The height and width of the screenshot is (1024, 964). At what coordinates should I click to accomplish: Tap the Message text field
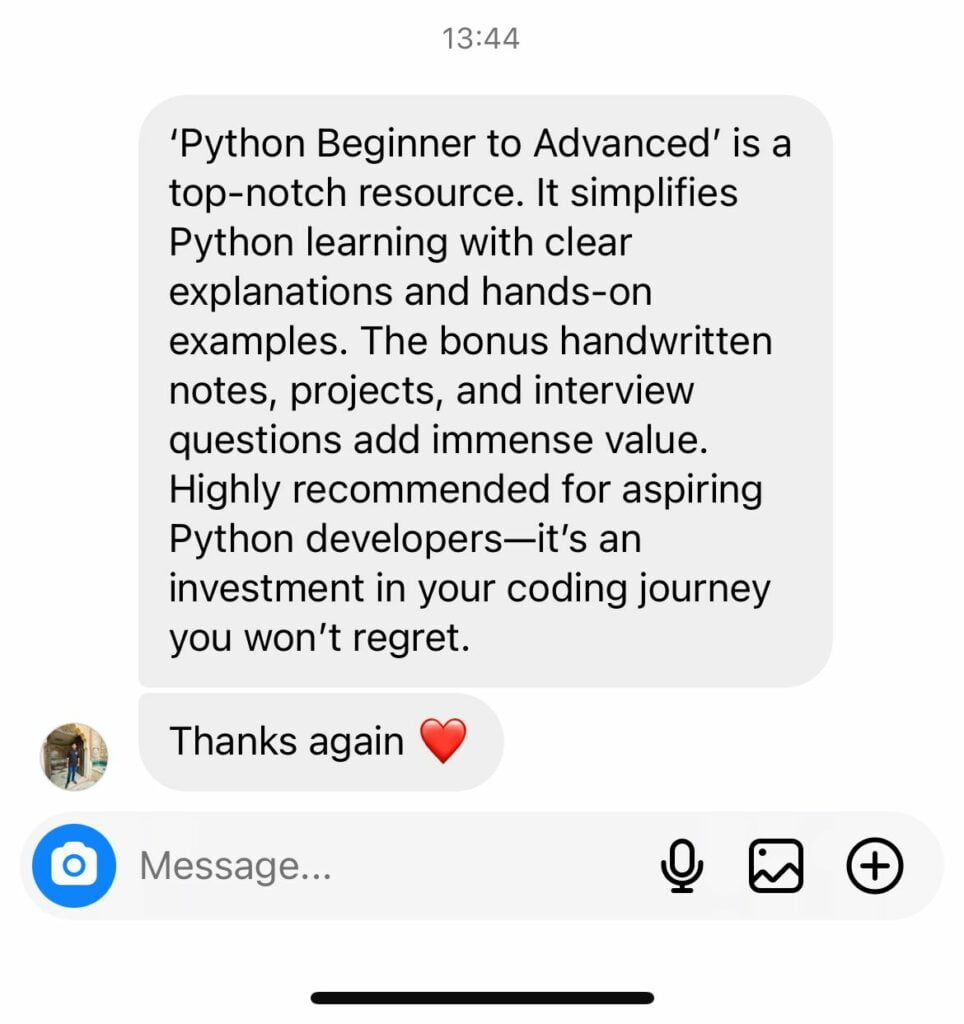380,866
